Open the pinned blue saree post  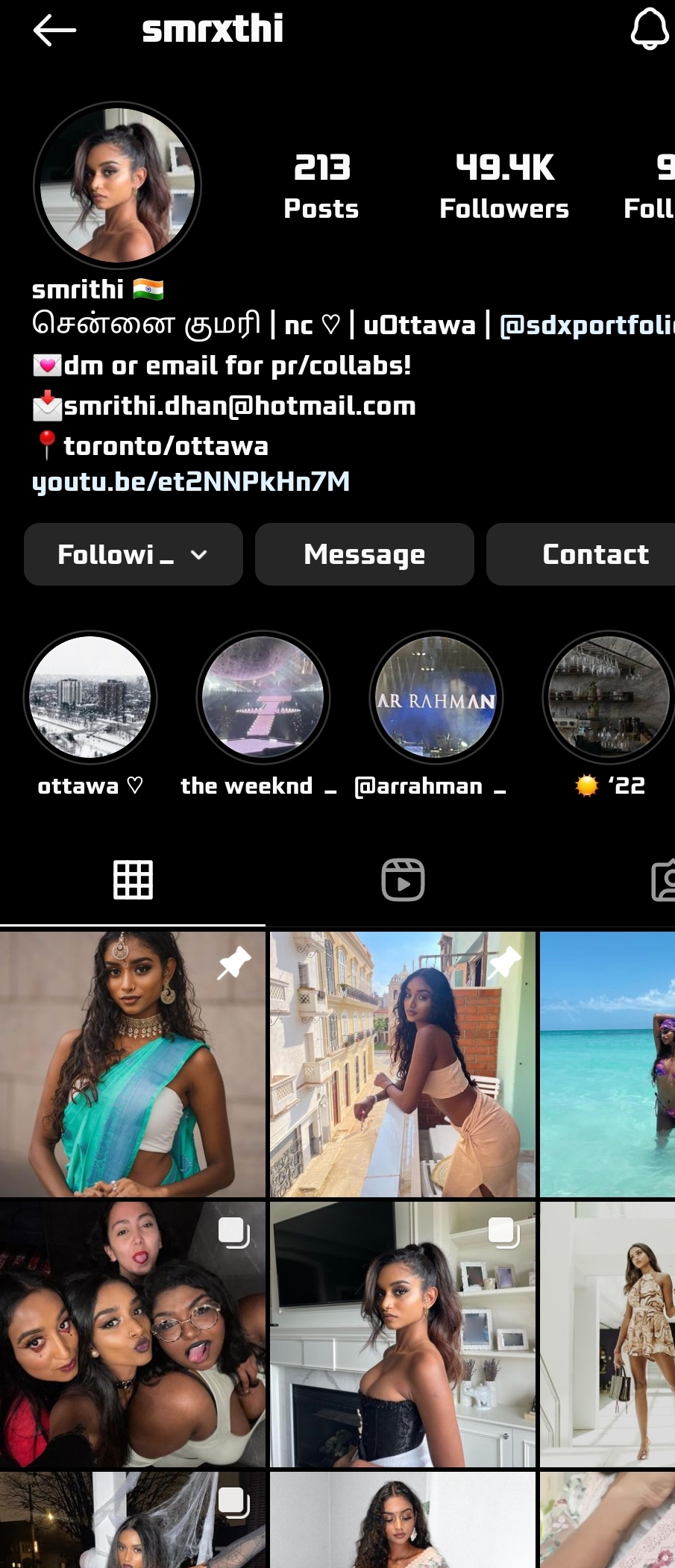(133, 1064)
